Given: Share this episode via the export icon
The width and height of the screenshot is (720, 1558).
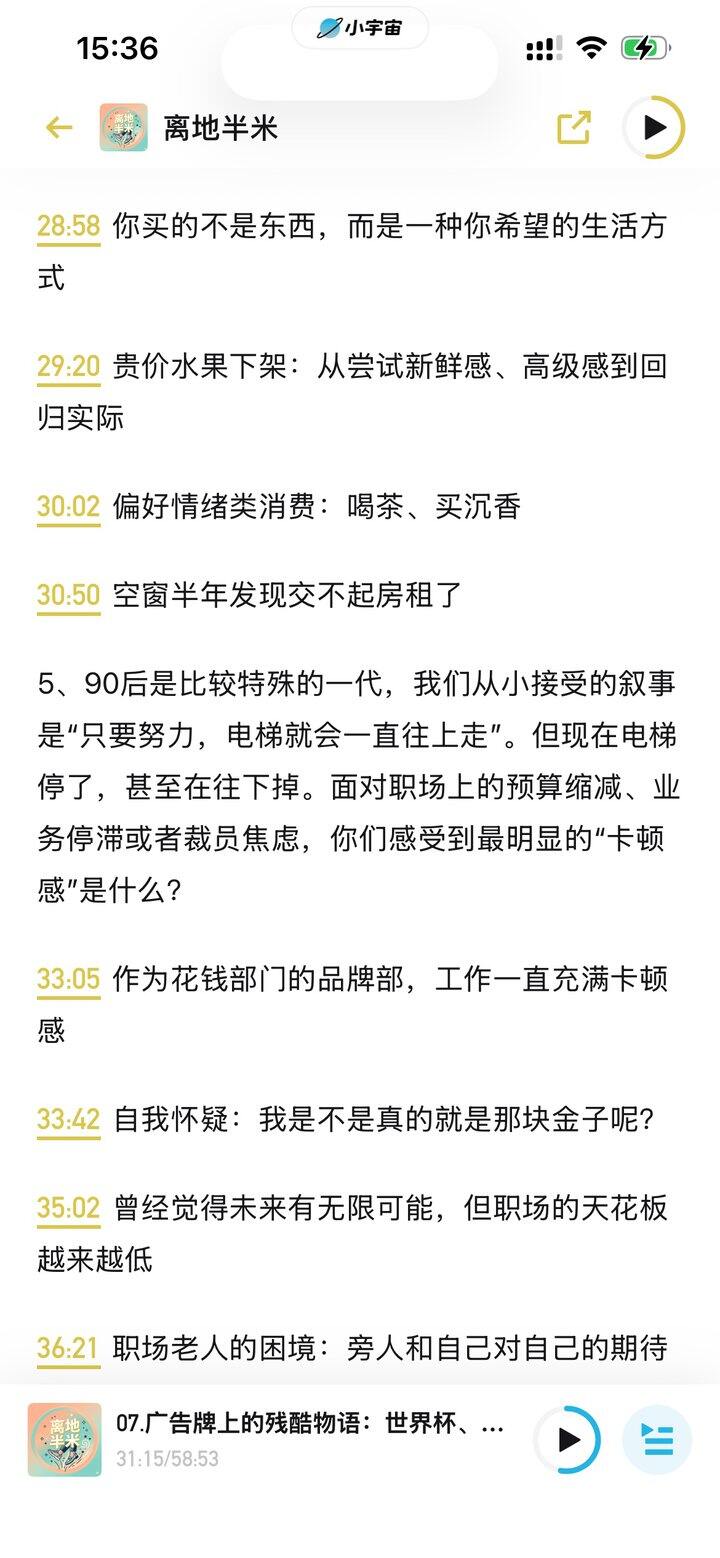Looking at the screenshot, I should 573,128.
